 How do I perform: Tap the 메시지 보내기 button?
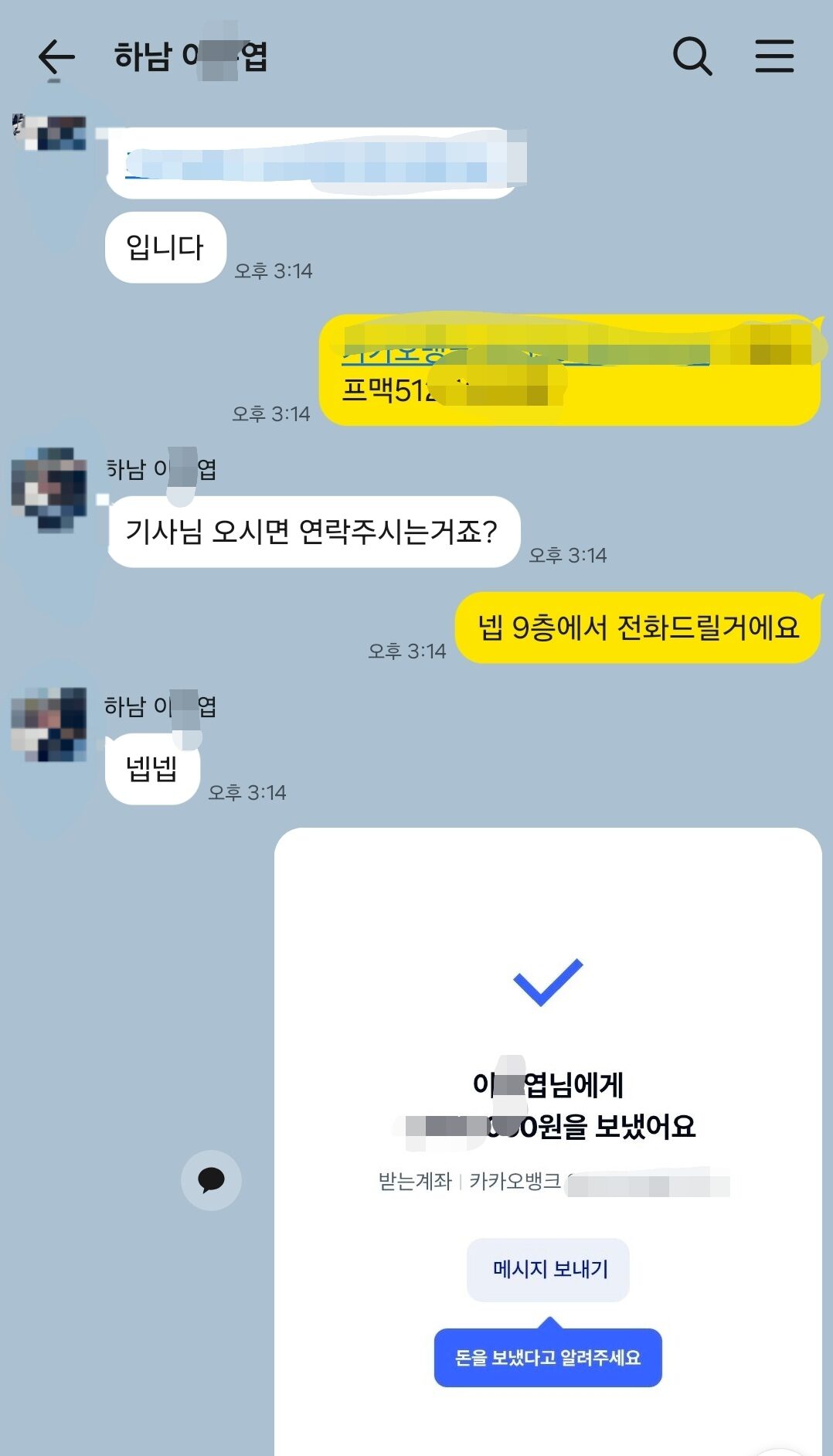point(548,1270)
